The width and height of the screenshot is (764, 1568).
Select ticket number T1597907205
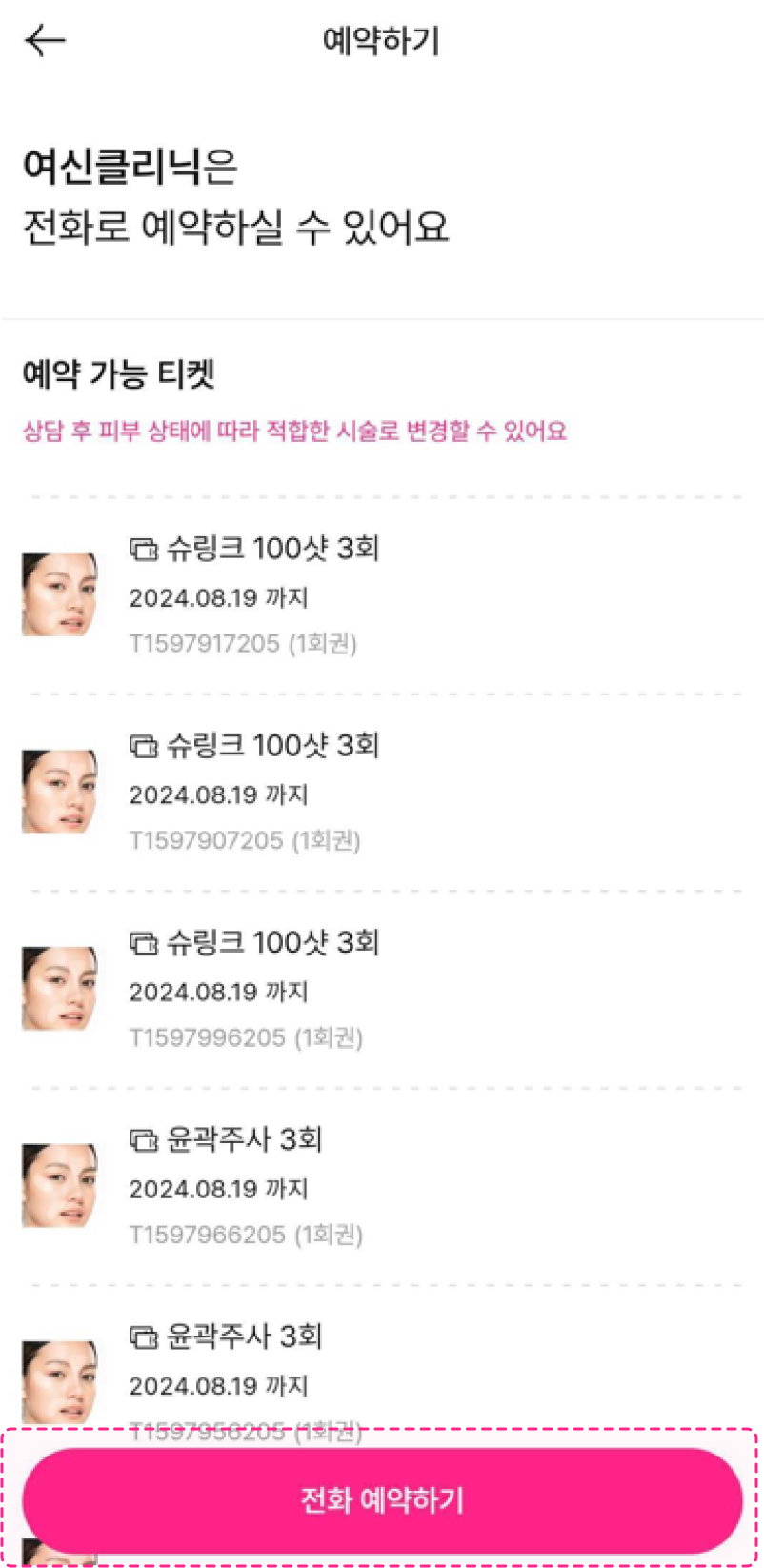click(244, 840)
